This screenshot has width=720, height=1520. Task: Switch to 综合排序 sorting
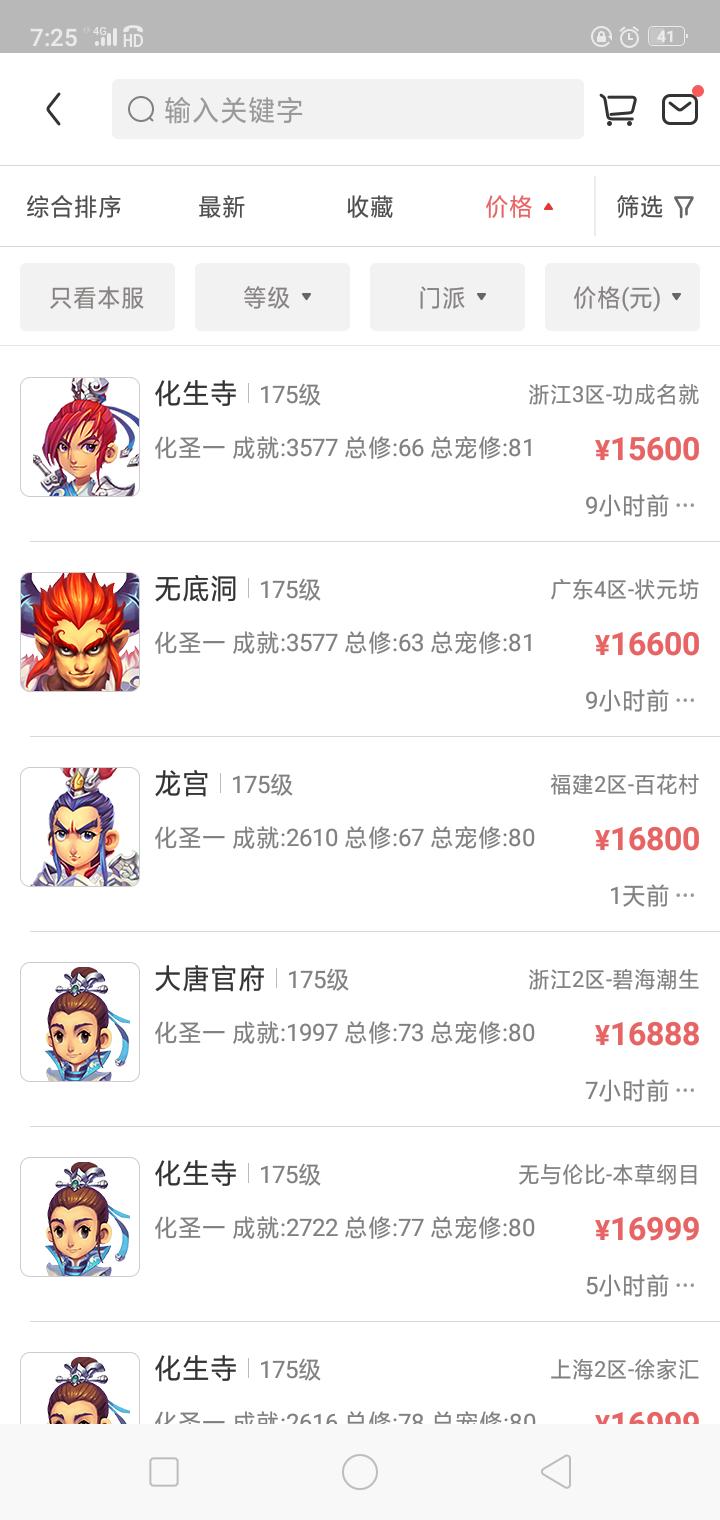[x=74, y=207]
